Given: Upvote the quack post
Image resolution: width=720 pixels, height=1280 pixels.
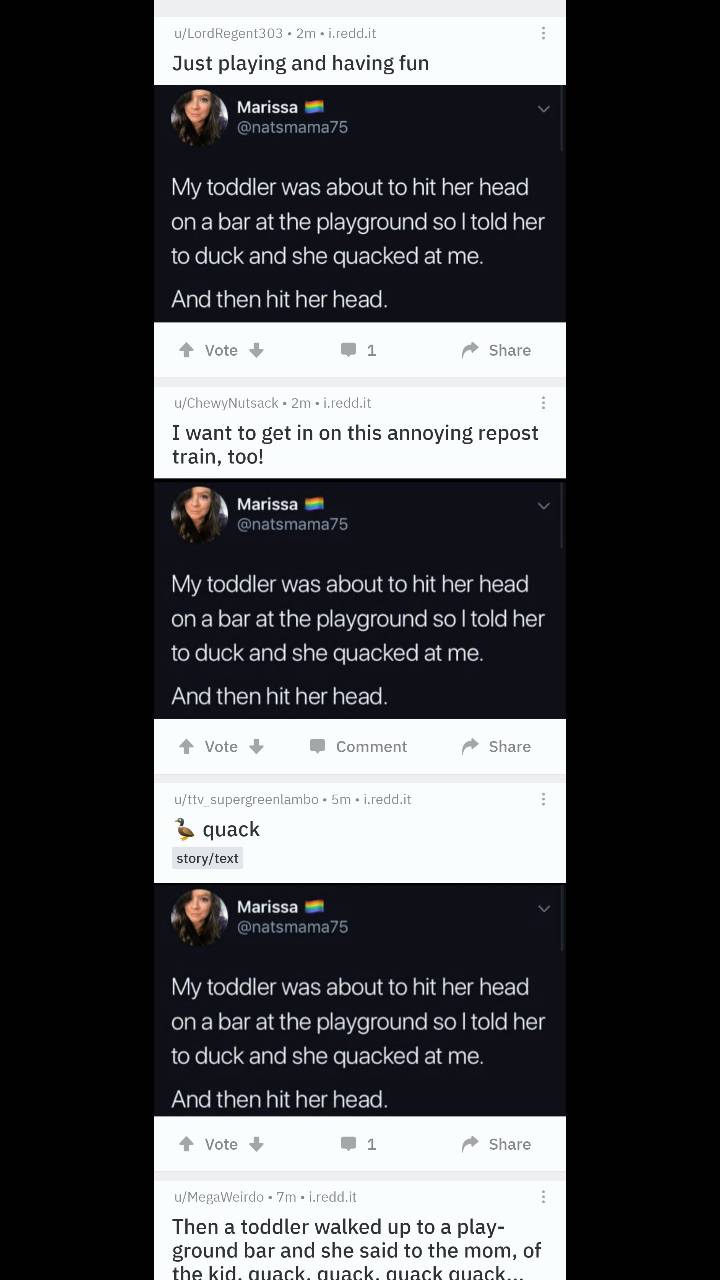Looking at the screenshot, I should 186,1144.
